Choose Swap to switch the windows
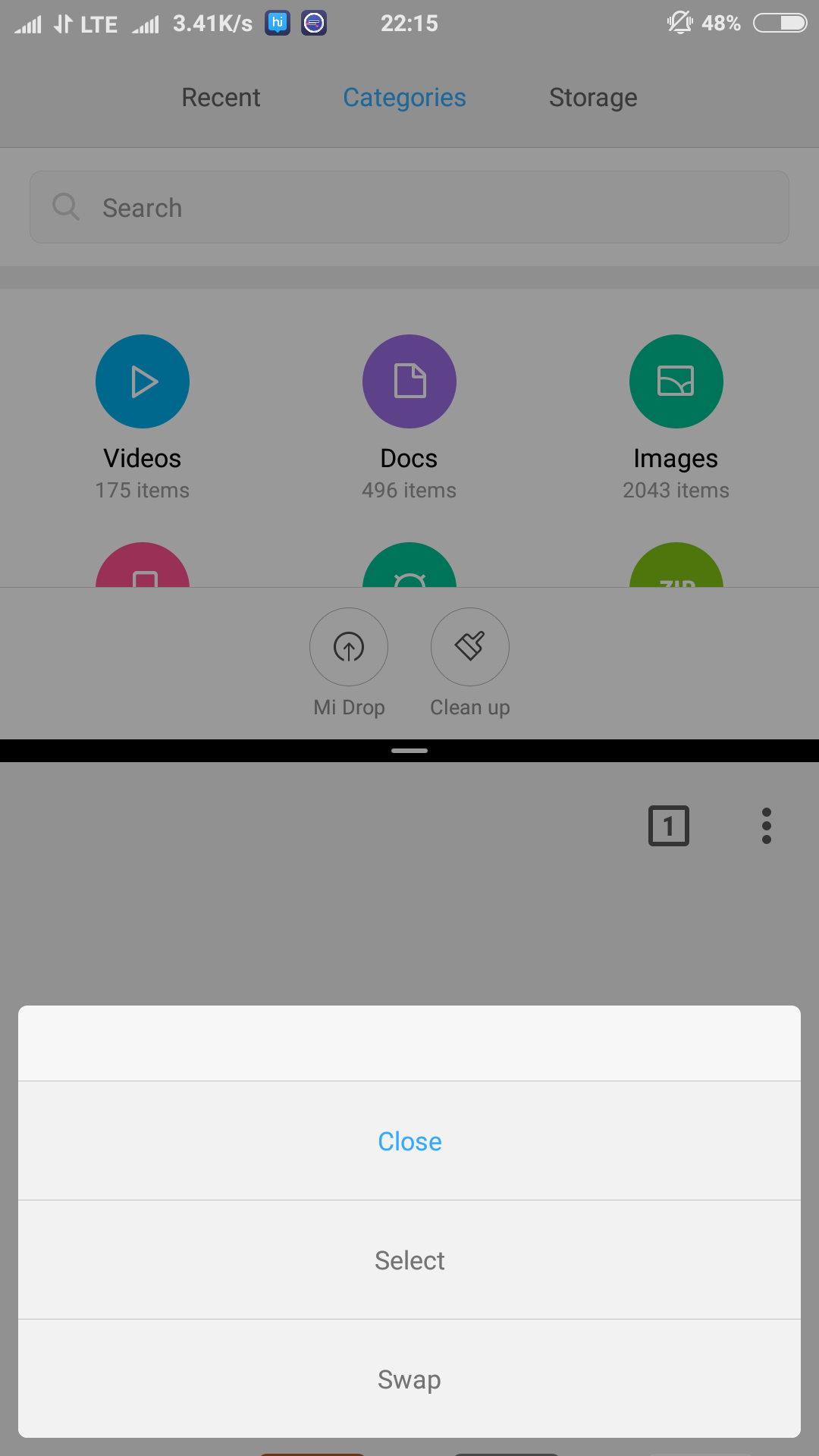Image resolution: width=819 pixels, height=1456 pixels. coord(409,1379)
